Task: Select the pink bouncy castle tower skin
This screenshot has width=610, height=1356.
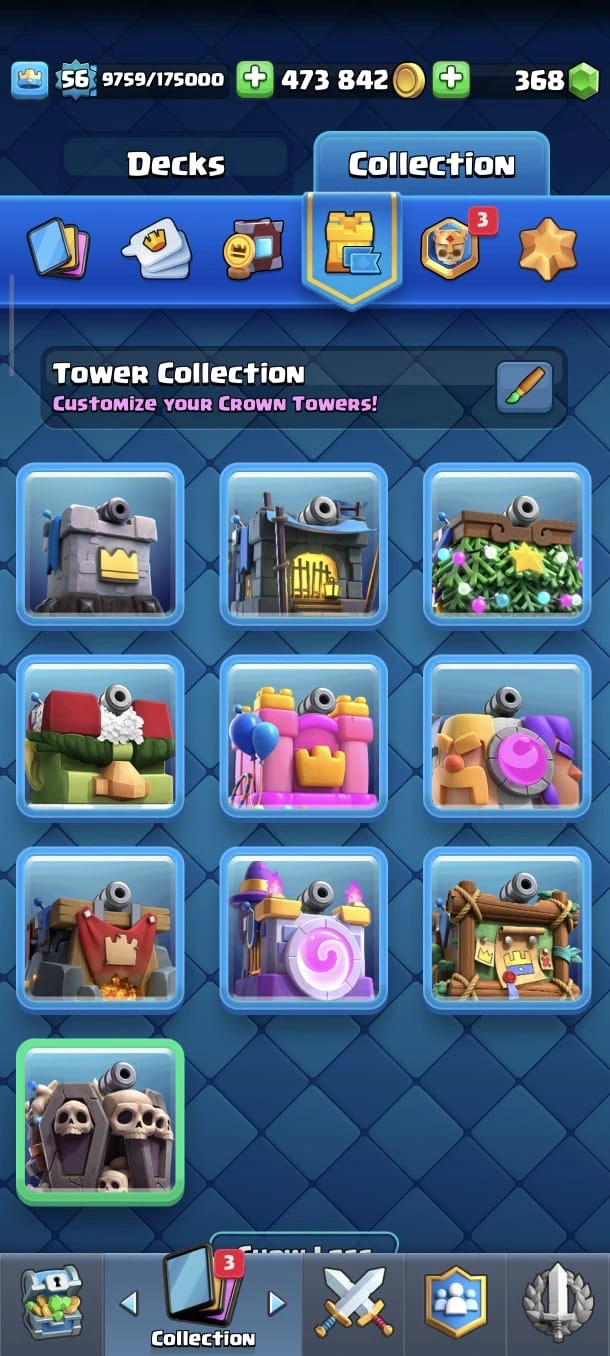Action: [x=303, y=737]
